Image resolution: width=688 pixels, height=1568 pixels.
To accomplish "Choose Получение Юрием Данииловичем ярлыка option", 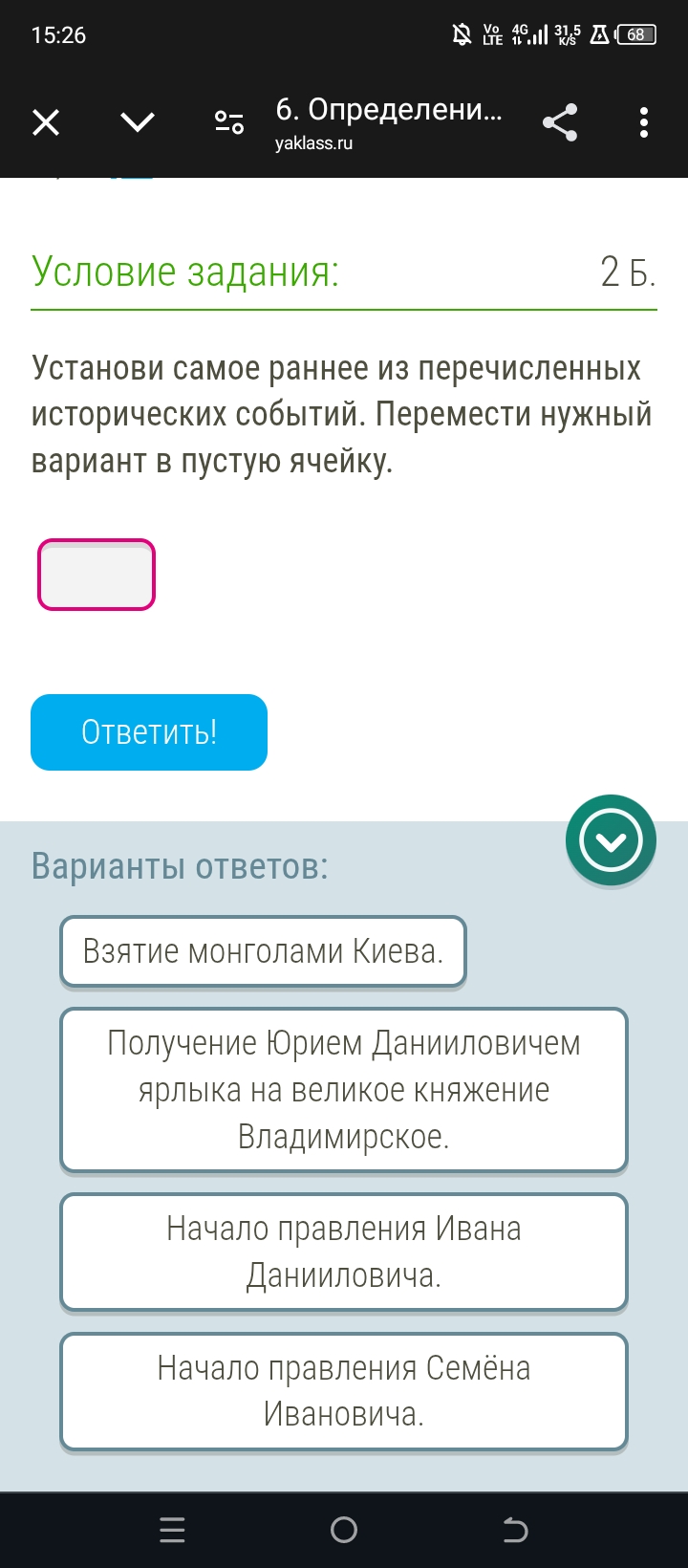I will 344,1090.
